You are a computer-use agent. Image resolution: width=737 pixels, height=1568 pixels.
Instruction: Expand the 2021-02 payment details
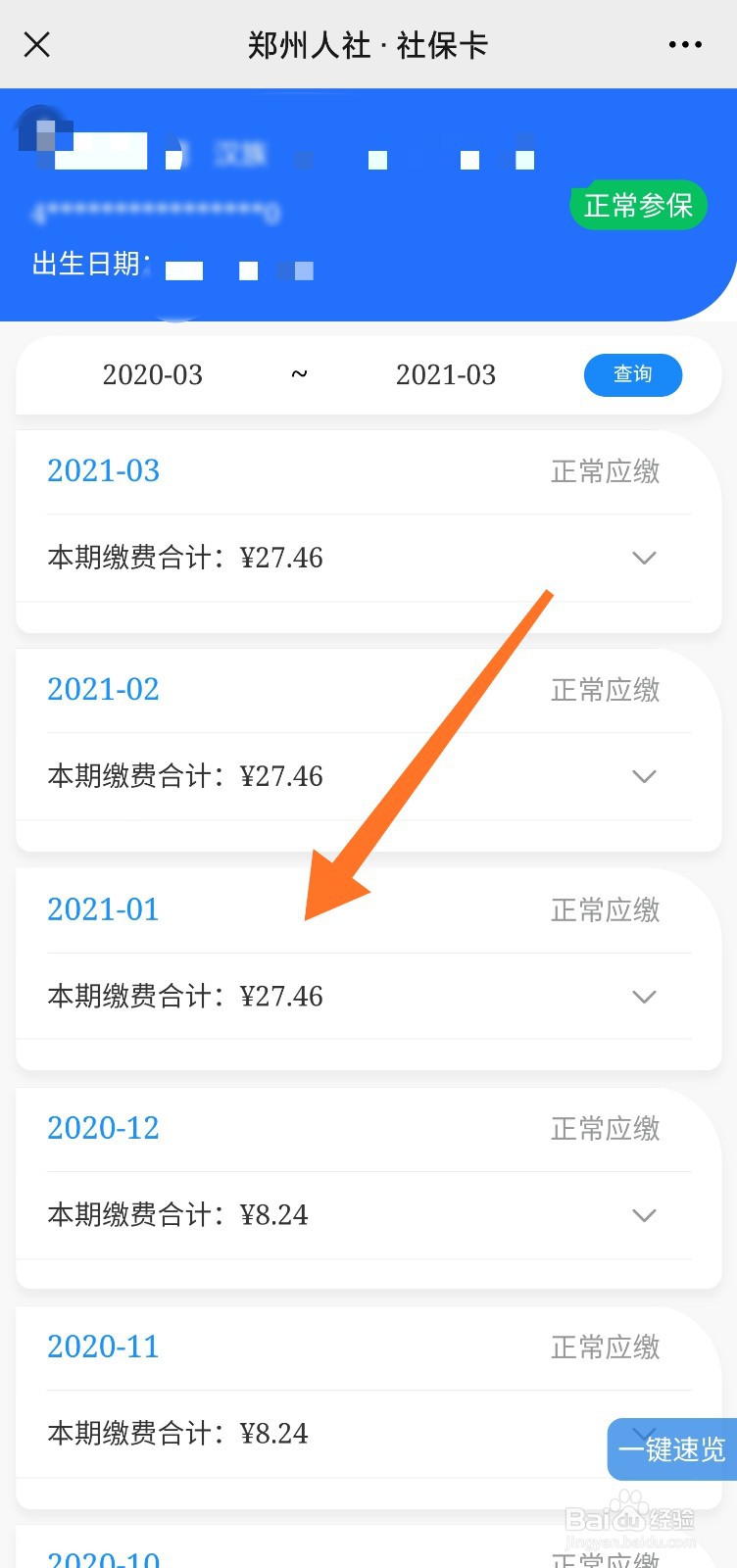(x=644, y=776)
